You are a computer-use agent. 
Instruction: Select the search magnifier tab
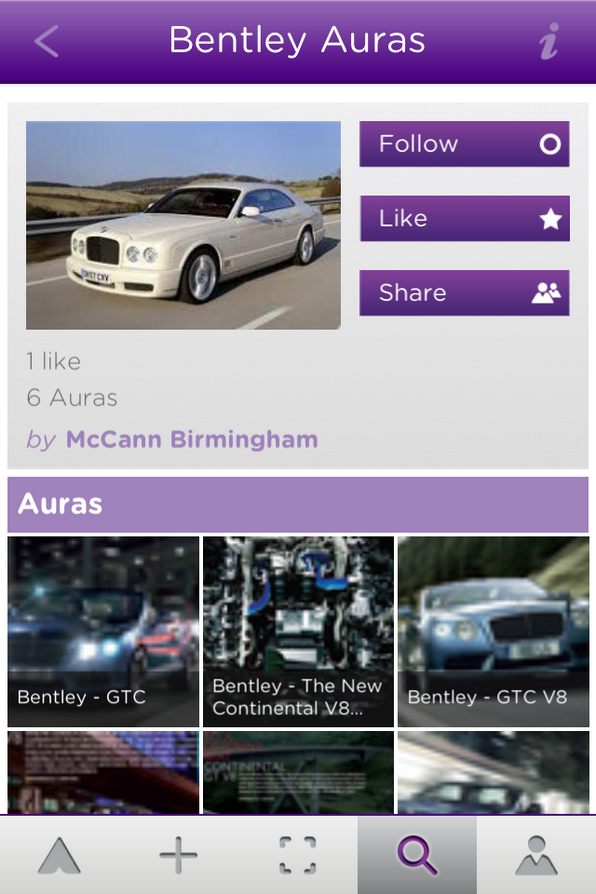417,855
